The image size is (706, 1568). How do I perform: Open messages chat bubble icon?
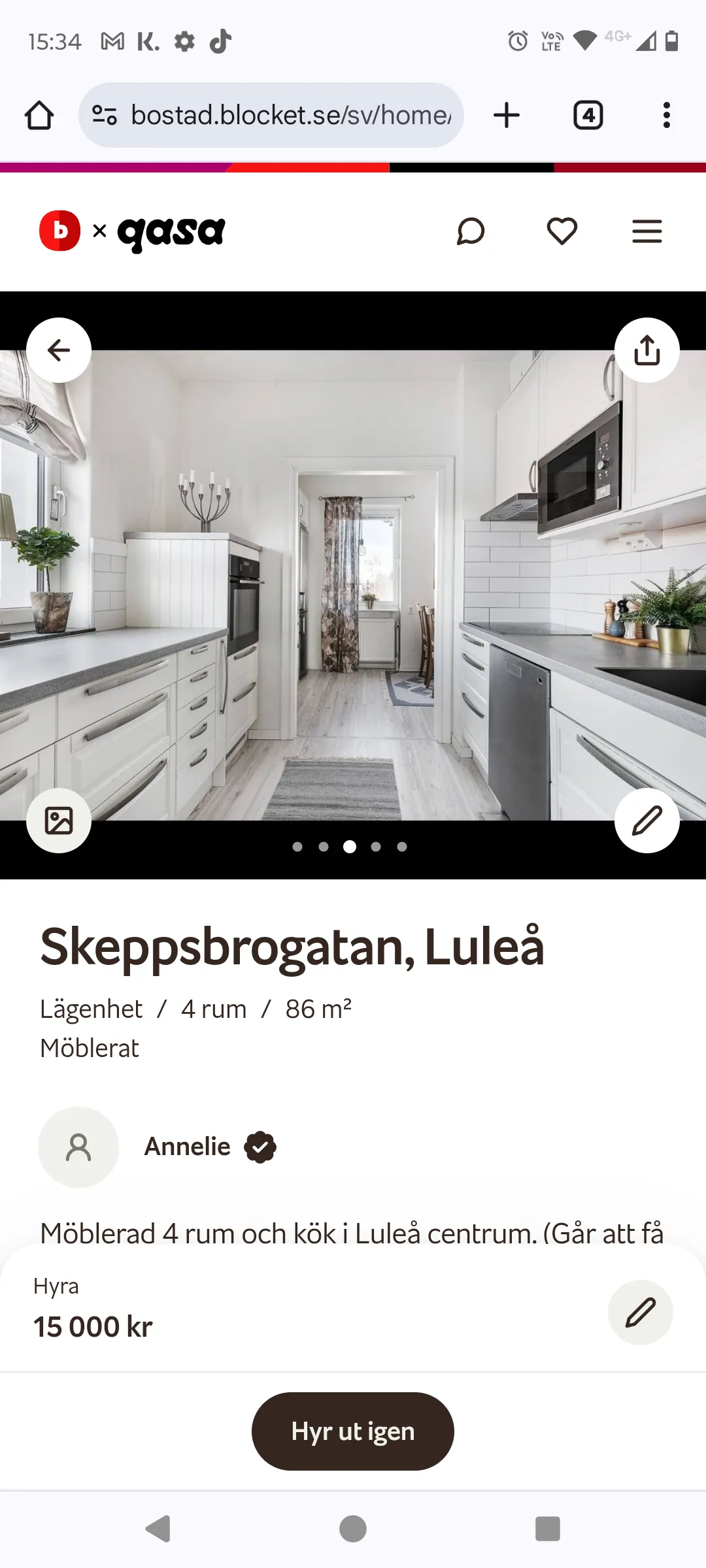tap(471, 231)
